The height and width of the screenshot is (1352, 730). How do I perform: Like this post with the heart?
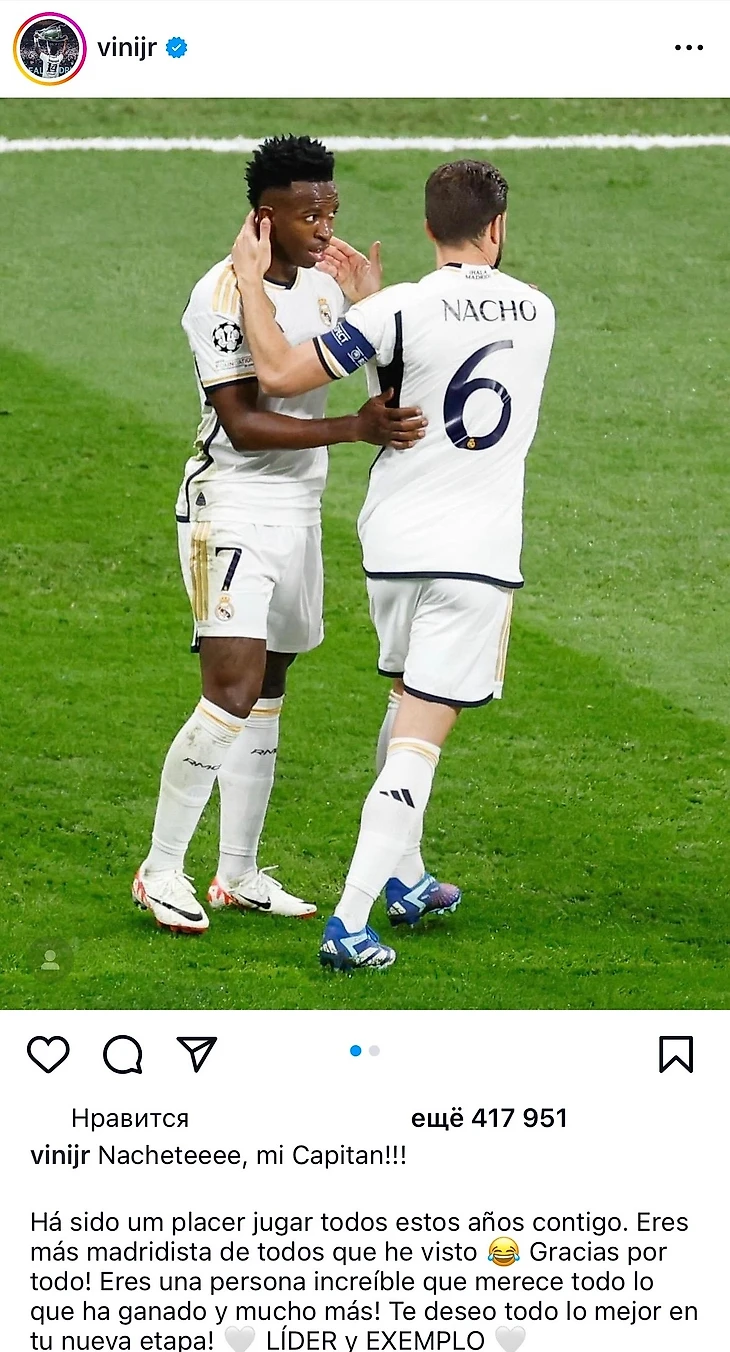(x=48, y=1054)
